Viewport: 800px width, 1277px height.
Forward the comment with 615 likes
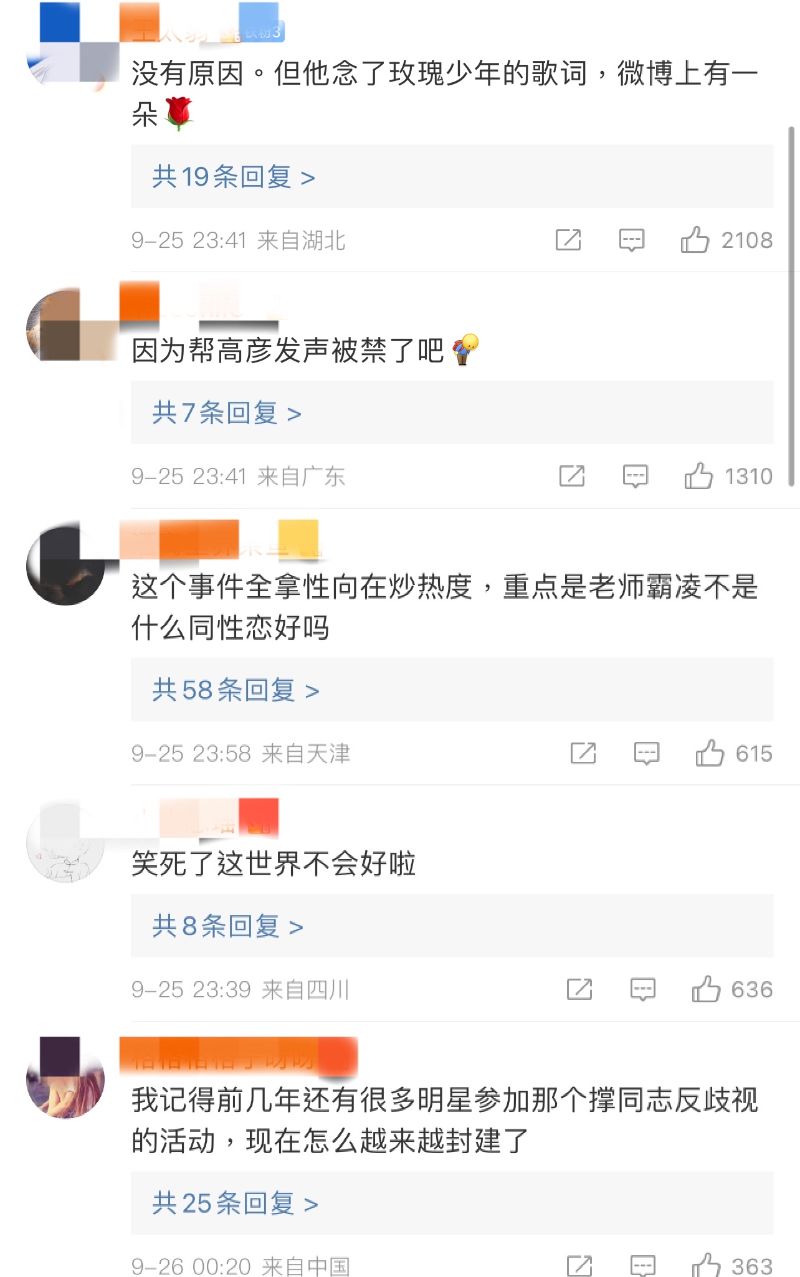[x=583, y=753]
